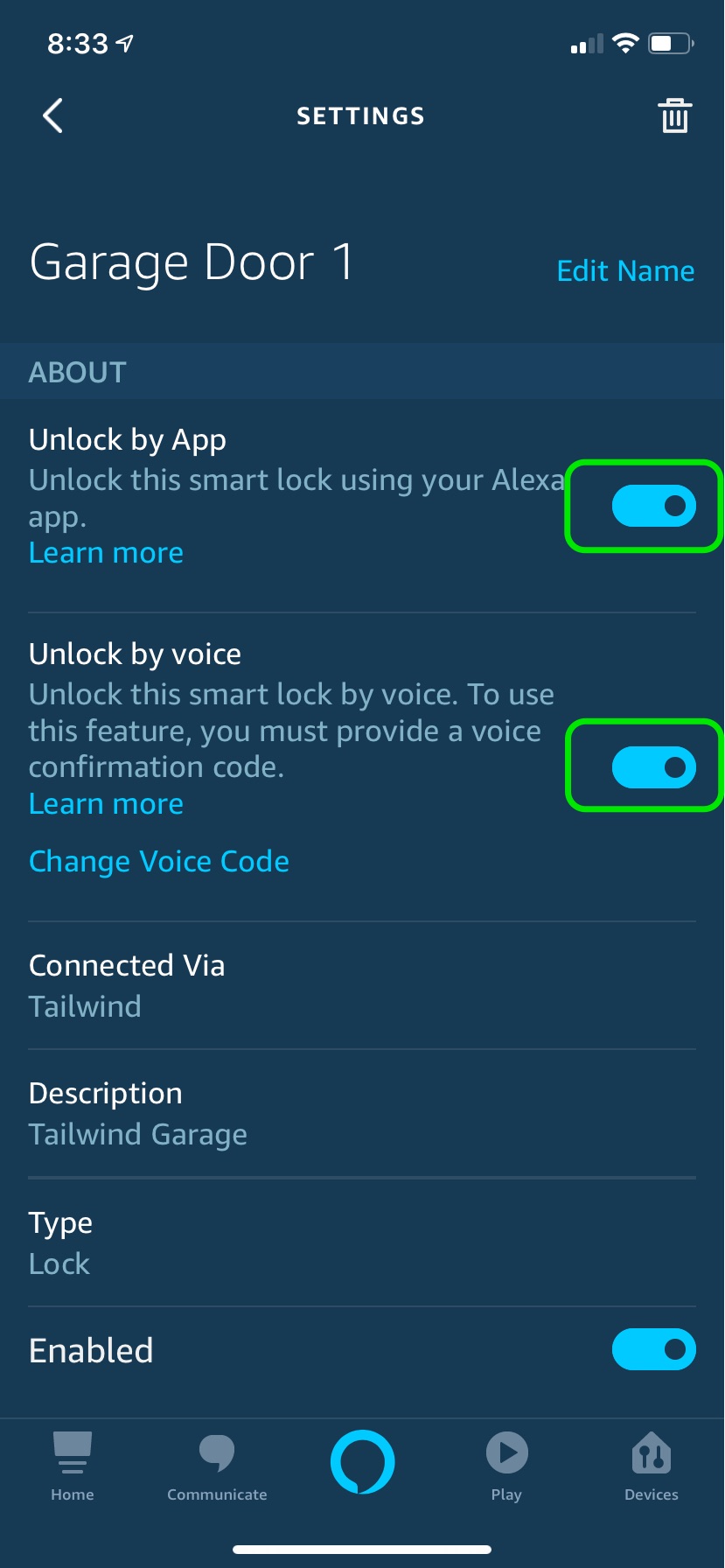This screenshot has height=1568, width=725.
Task: Toggle the Unlock by App switch
Action: pyautogui.click(x=653, y=507)
